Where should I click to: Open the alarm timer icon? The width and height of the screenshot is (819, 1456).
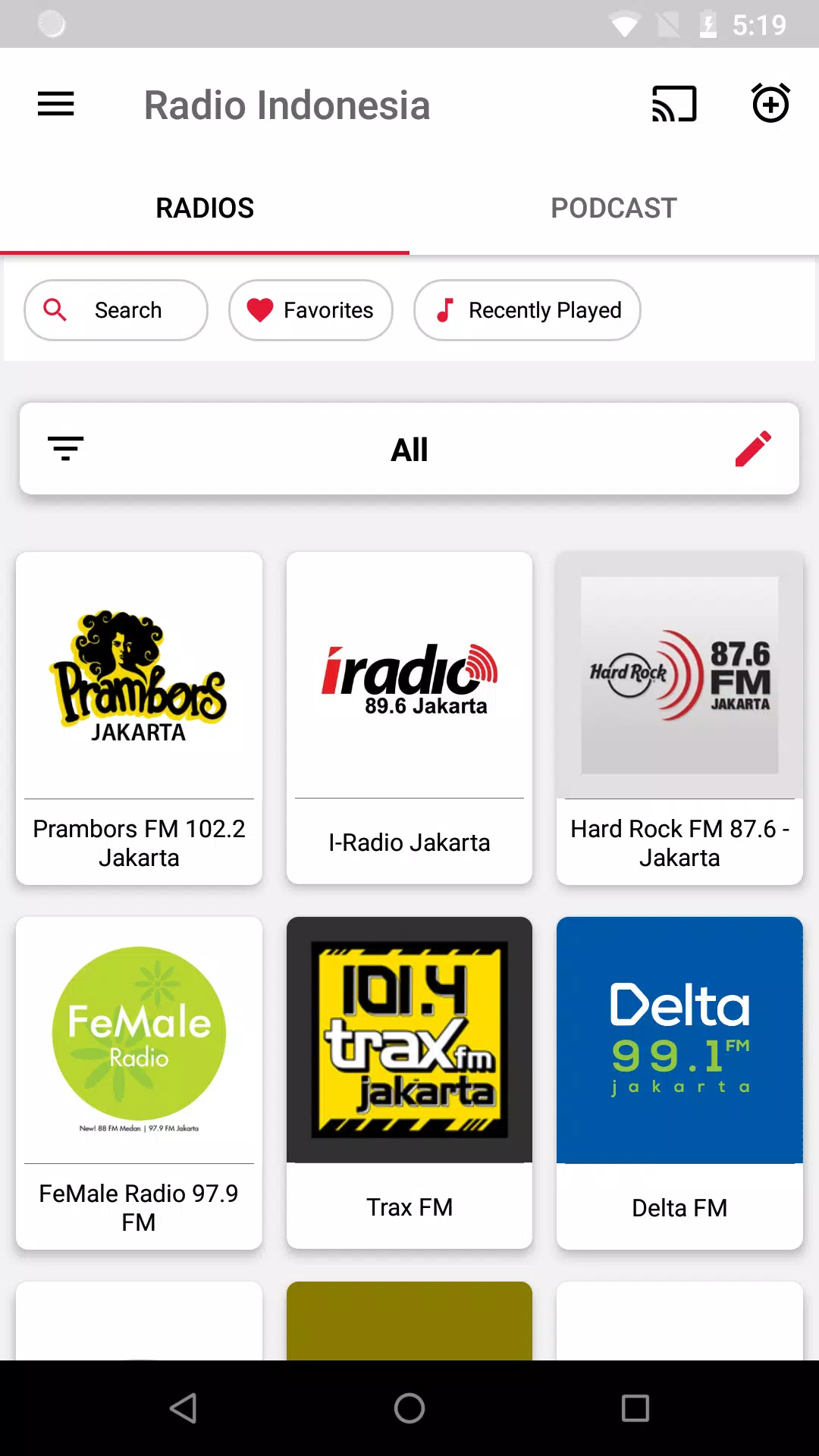point(770,103)
